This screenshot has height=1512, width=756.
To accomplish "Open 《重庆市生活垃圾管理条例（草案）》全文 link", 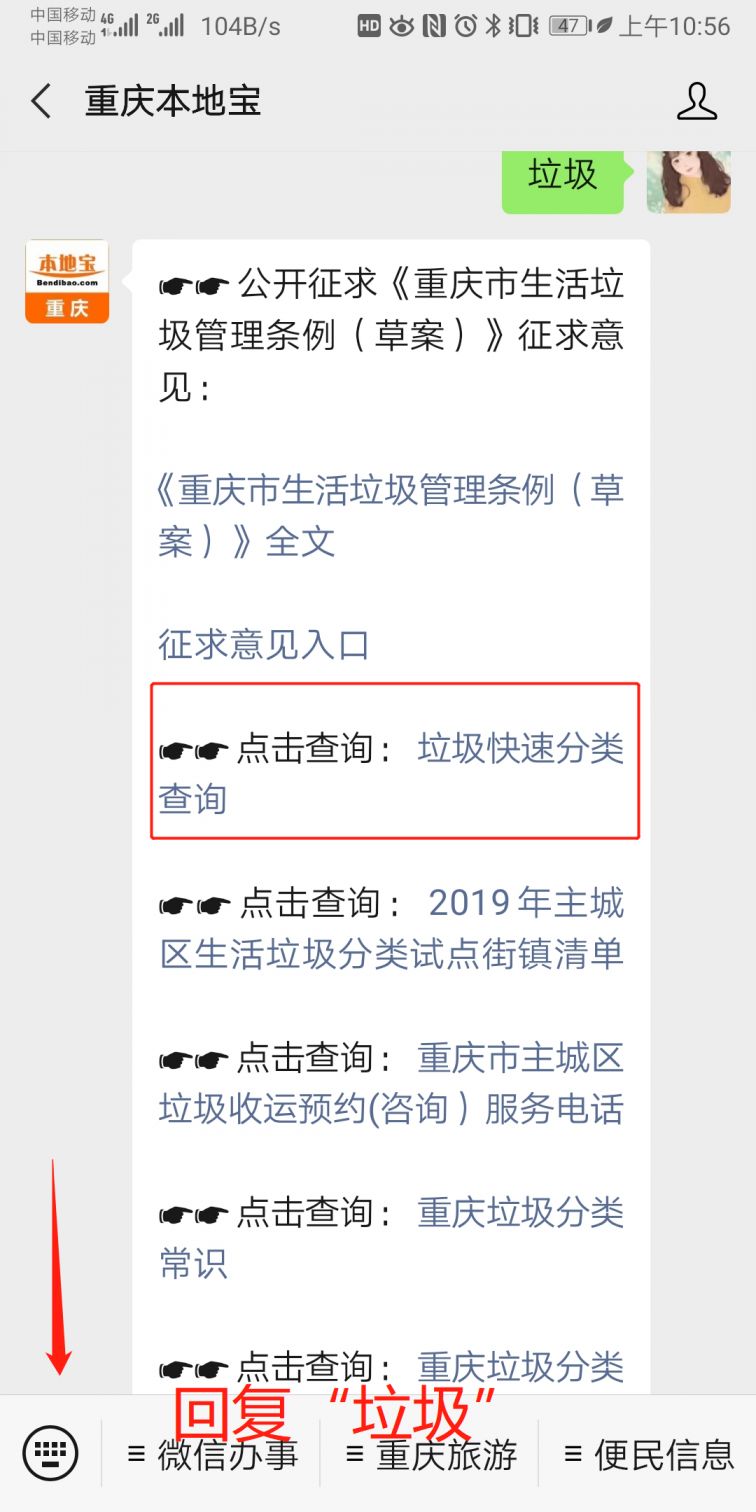I will (390, 516).
